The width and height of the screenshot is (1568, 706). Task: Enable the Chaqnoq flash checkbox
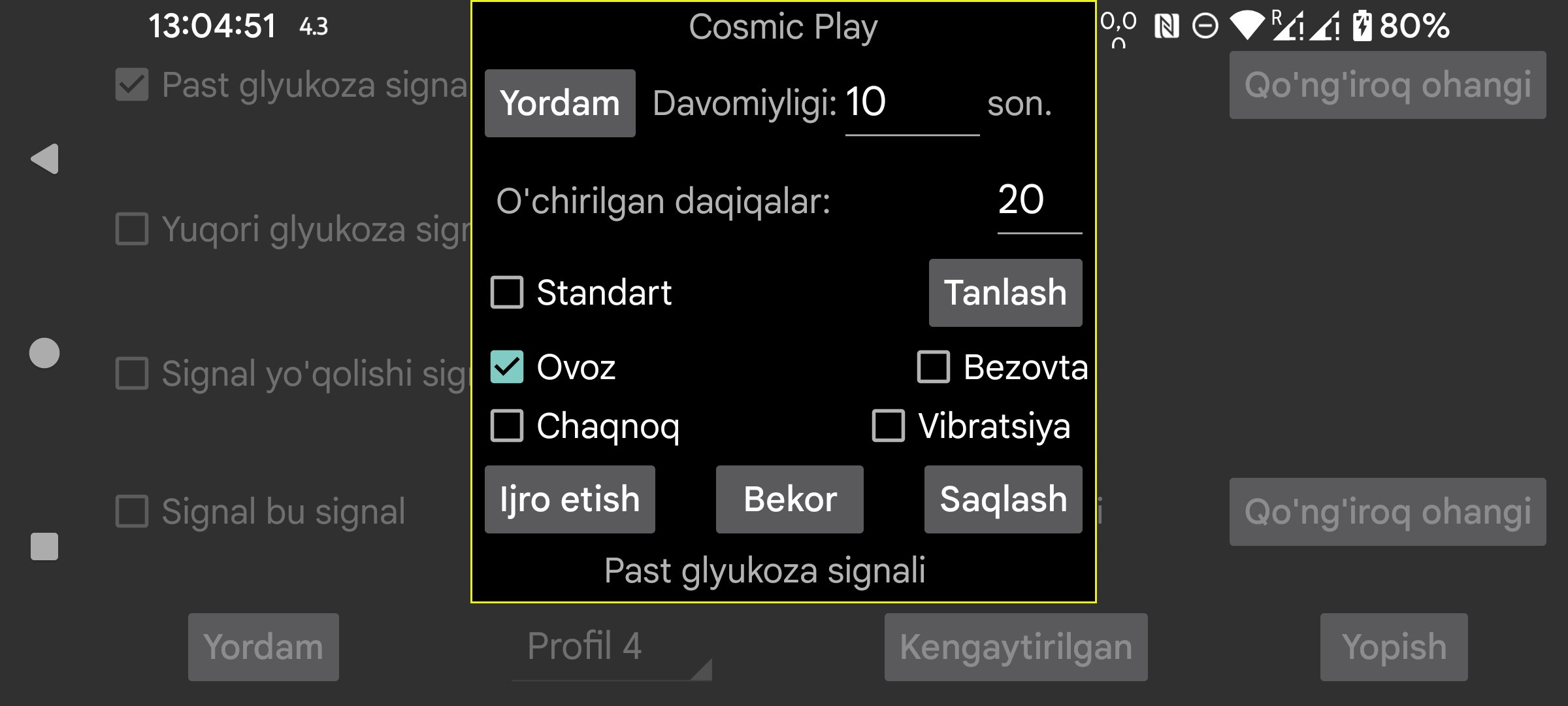[x=508, y=426]
